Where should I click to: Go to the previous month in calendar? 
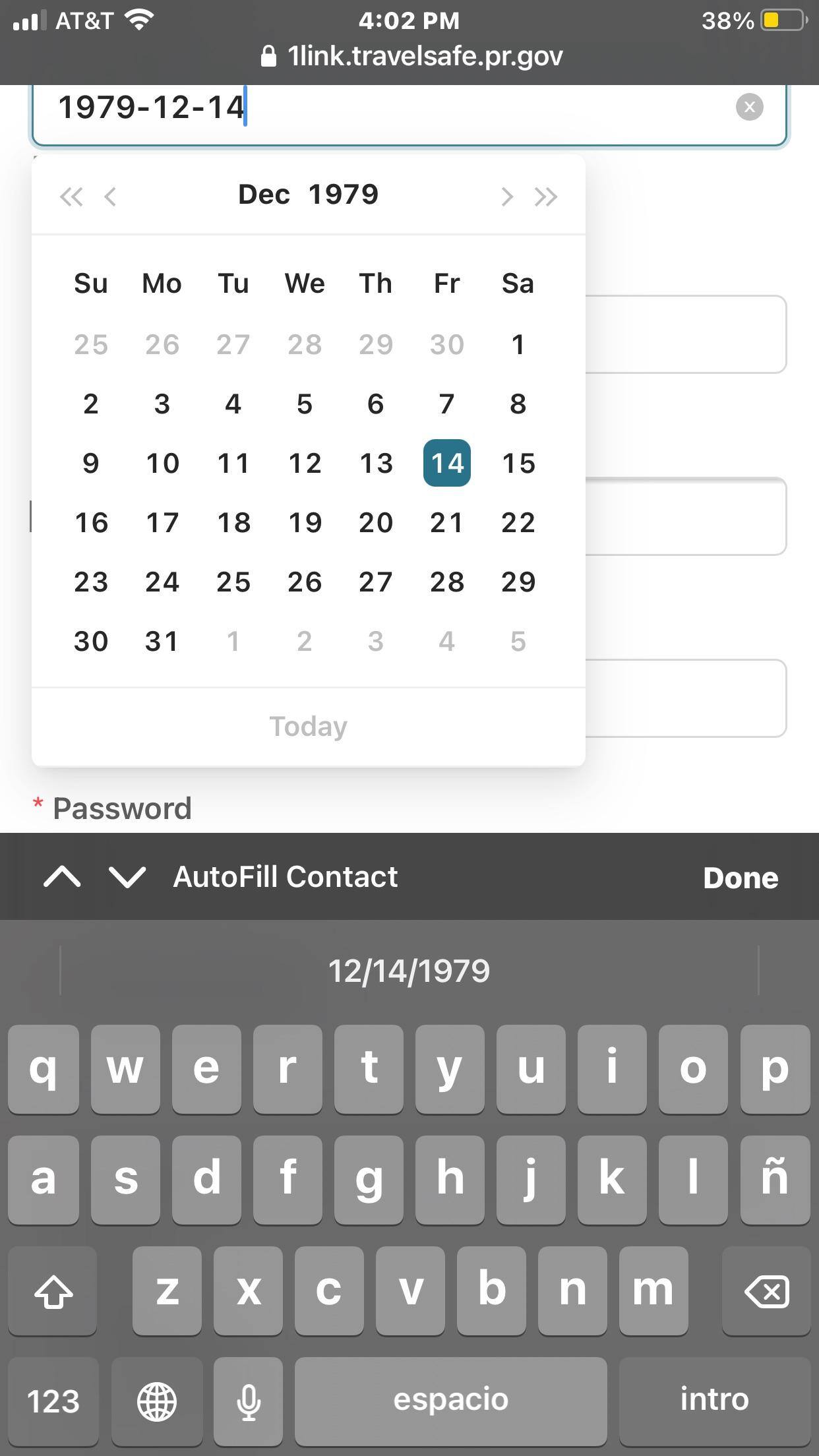tap(111, 197)
